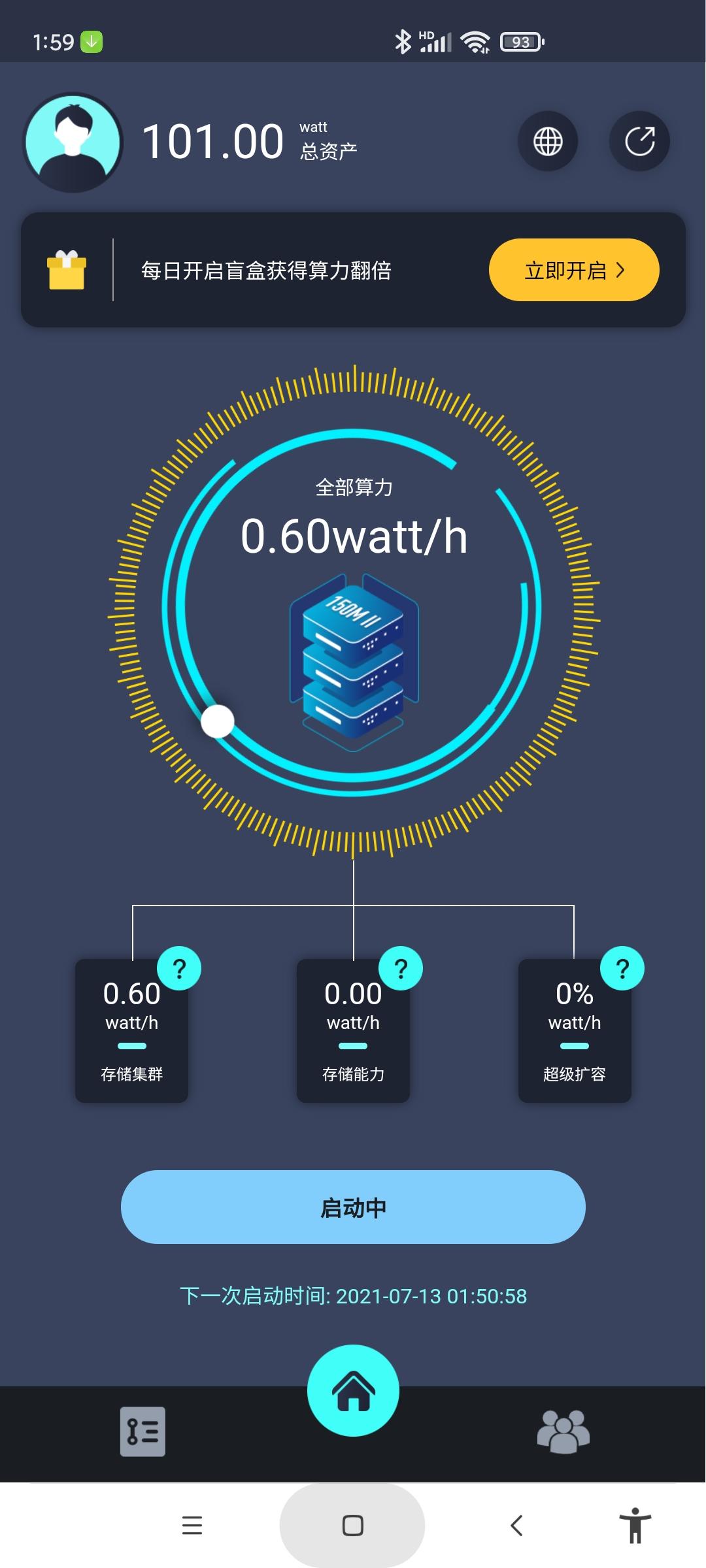Go to the home tab
This screenshot has height=1568, width=706.
pos(353,1390)
